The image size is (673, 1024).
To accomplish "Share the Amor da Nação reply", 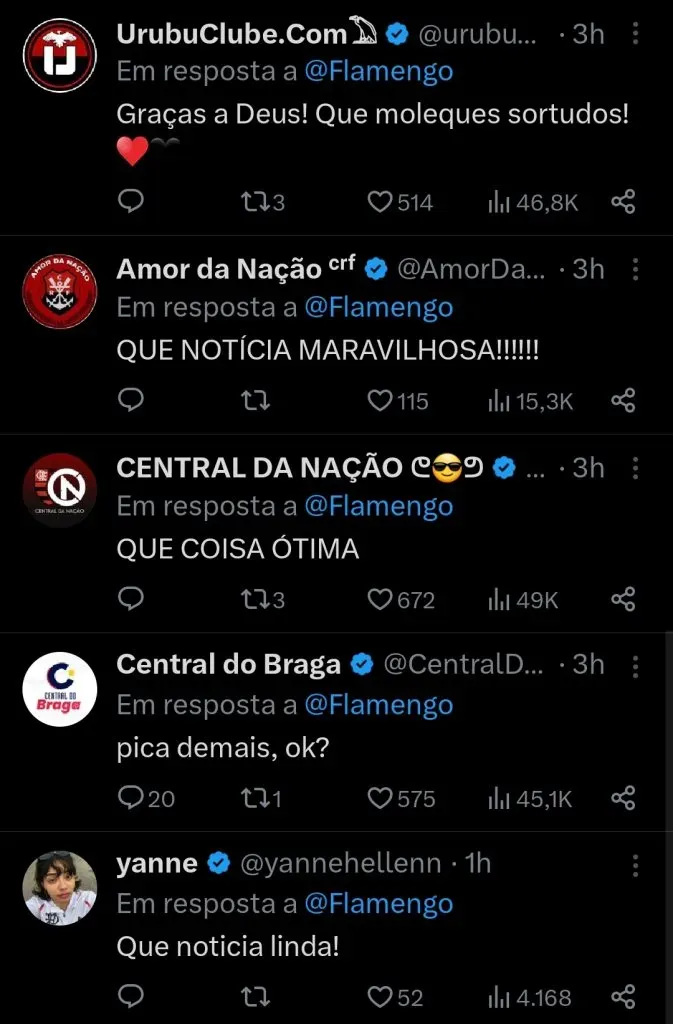I will click(623, 401).
